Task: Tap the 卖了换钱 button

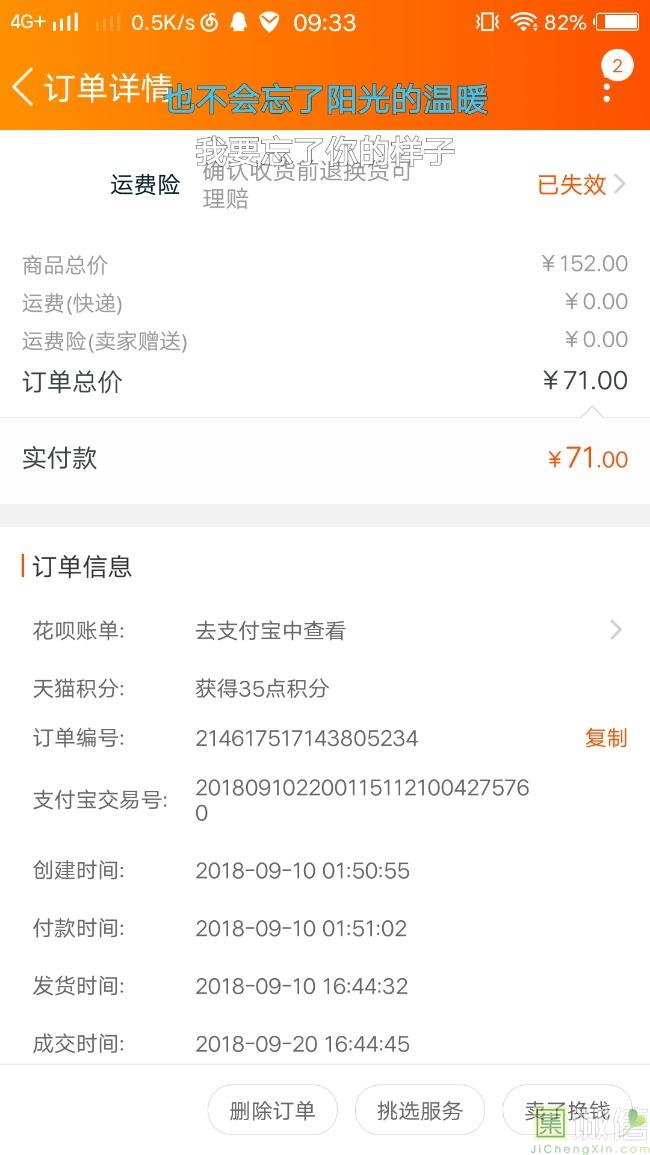Action: coord(567,1110)
